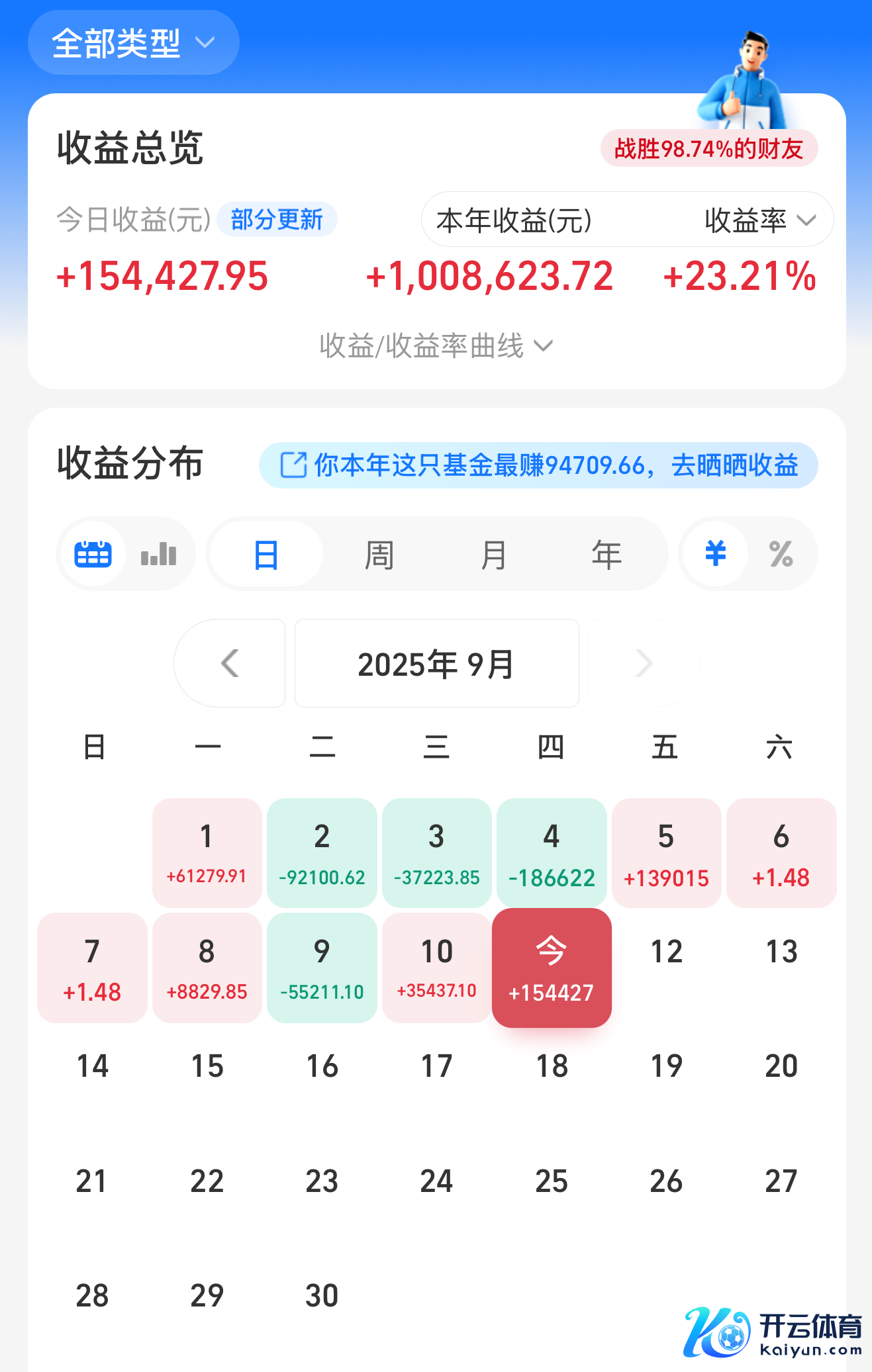The width and height of the screenshot is (872, 1372).
Task: Open September 1 with +61279.91
Action: click(207, 853)
